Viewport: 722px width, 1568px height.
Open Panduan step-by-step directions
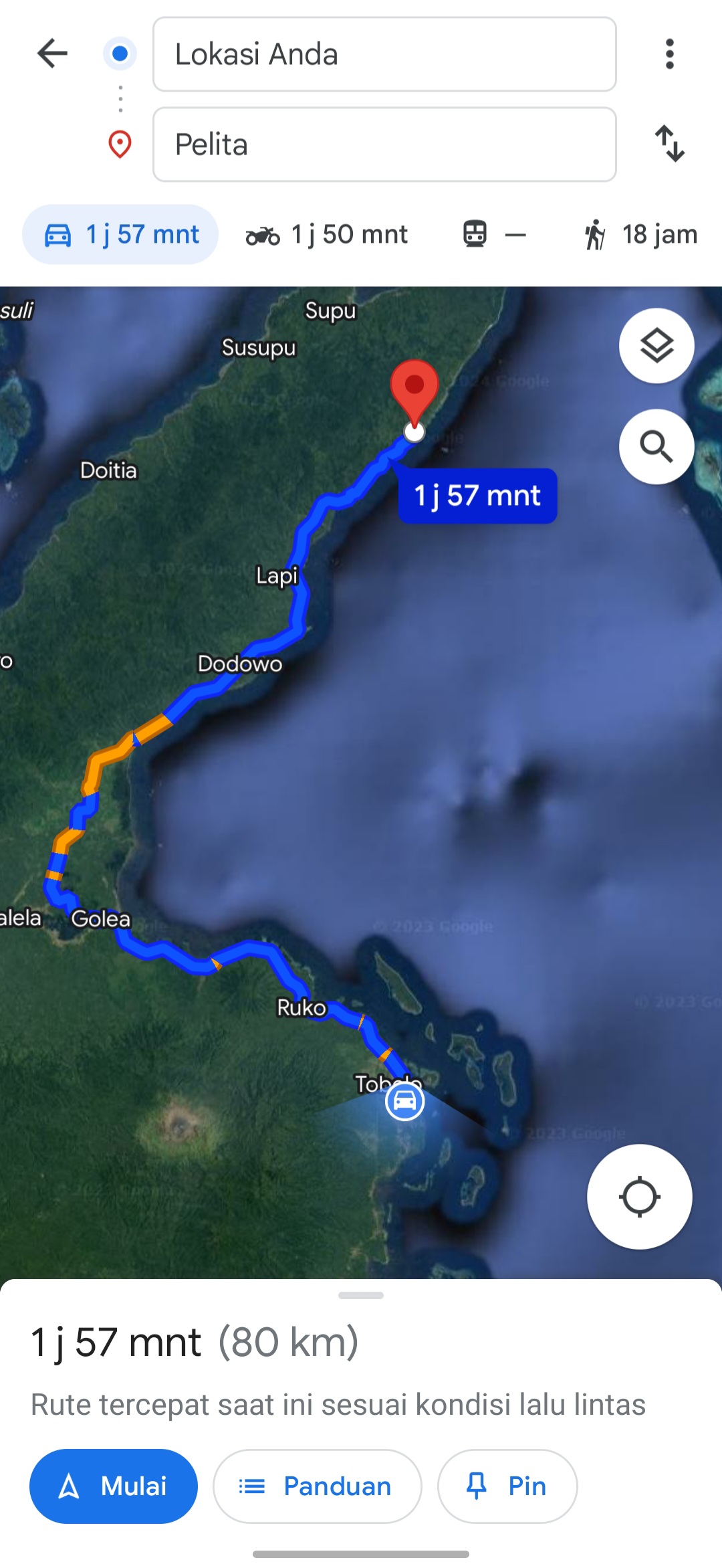point(318,1486)
